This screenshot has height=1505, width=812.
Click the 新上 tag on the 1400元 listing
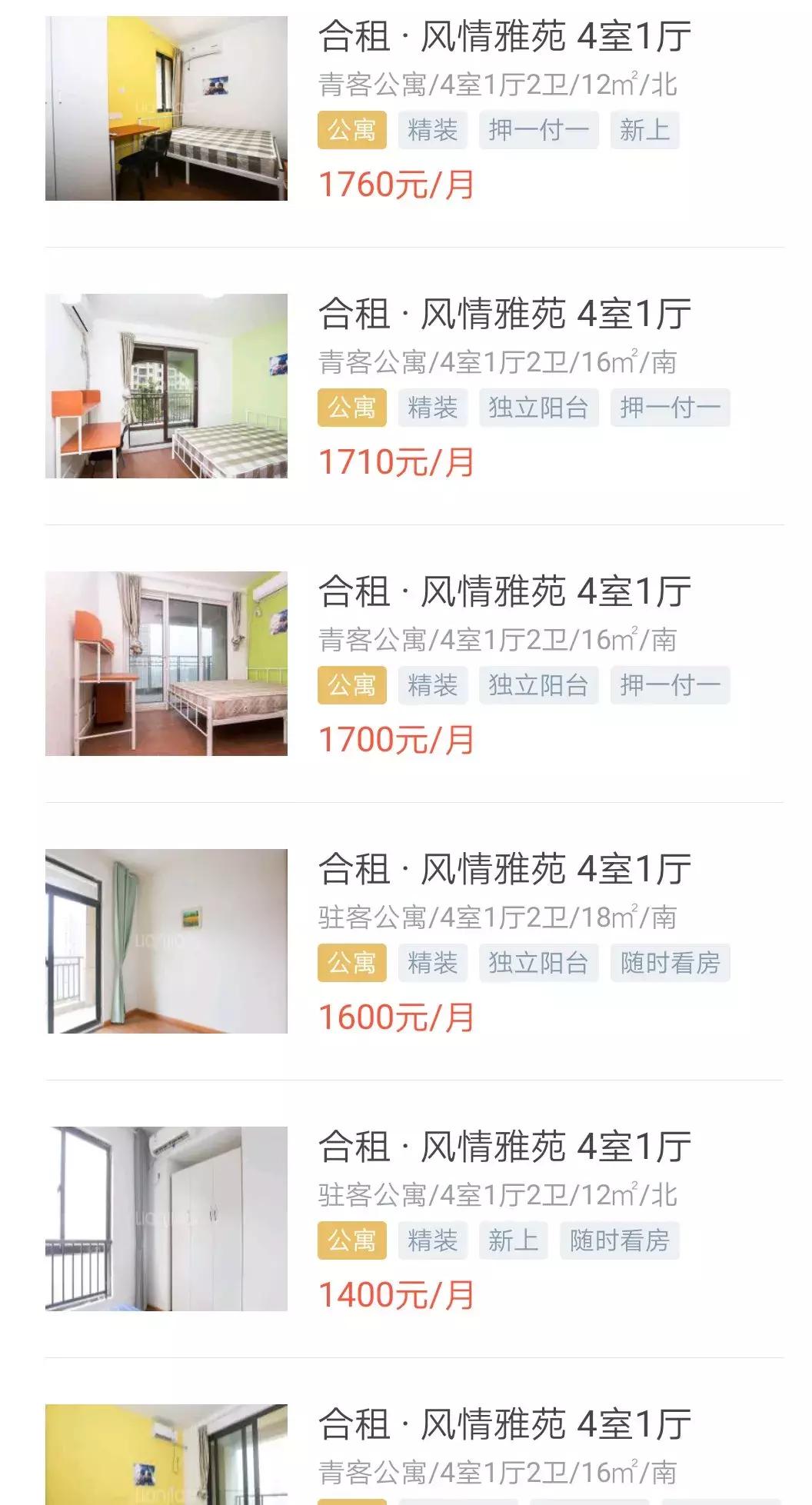point(515,1240)
